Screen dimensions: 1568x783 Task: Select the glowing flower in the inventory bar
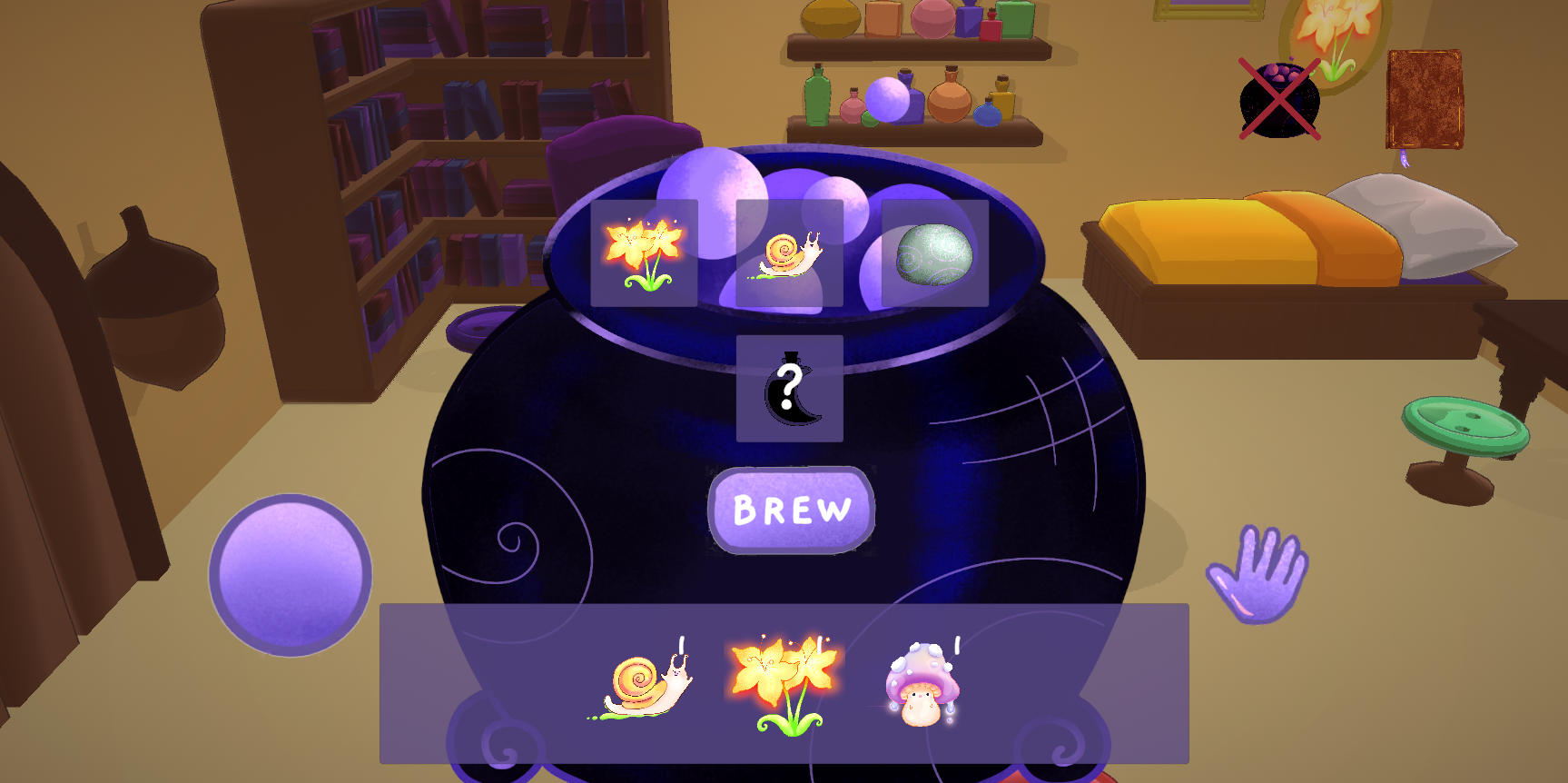pyautogui.click(x=785, y=683)
